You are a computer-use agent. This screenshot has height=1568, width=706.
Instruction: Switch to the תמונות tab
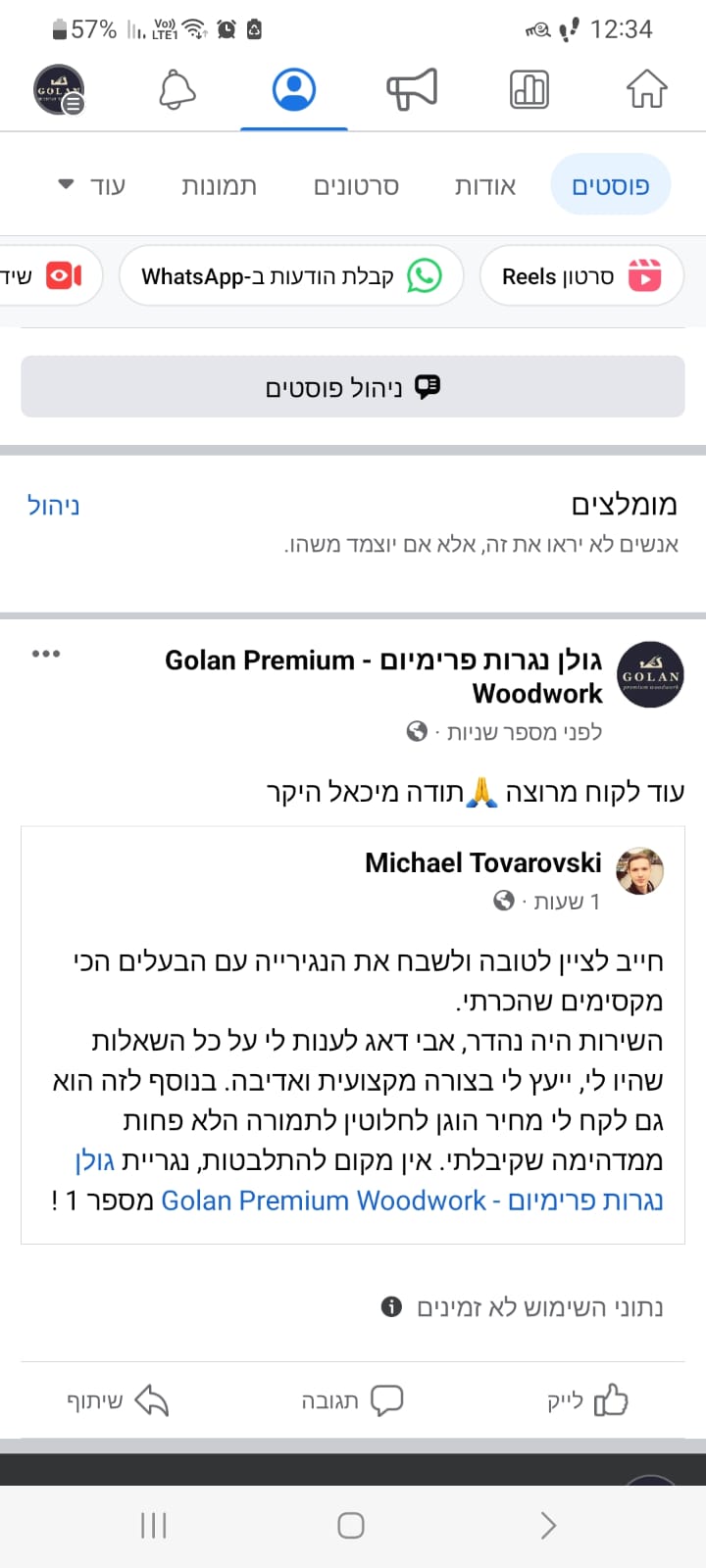coord(219,186)
